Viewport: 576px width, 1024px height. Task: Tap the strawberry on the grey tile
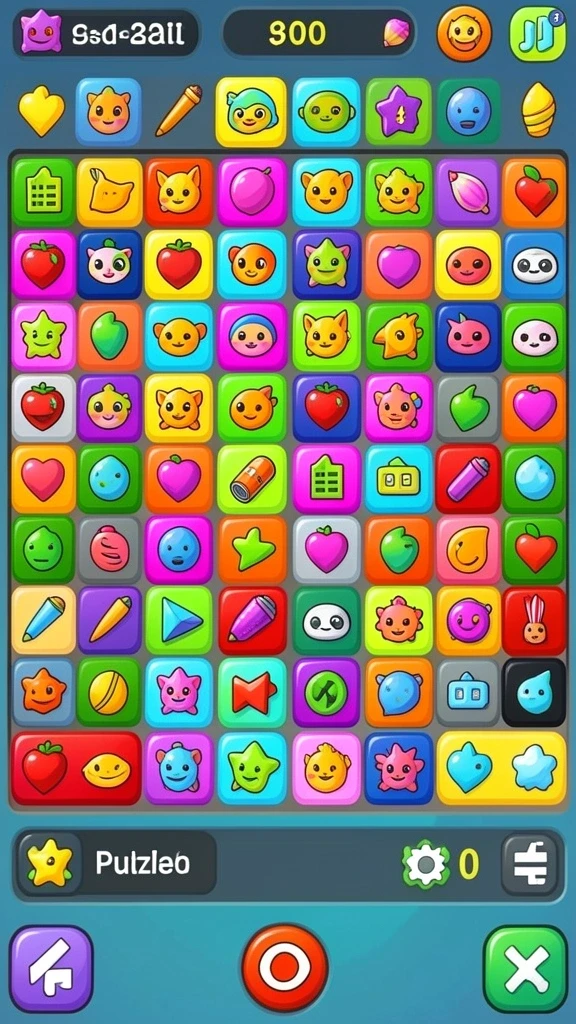pyautogui.click(x=43, y=407)
